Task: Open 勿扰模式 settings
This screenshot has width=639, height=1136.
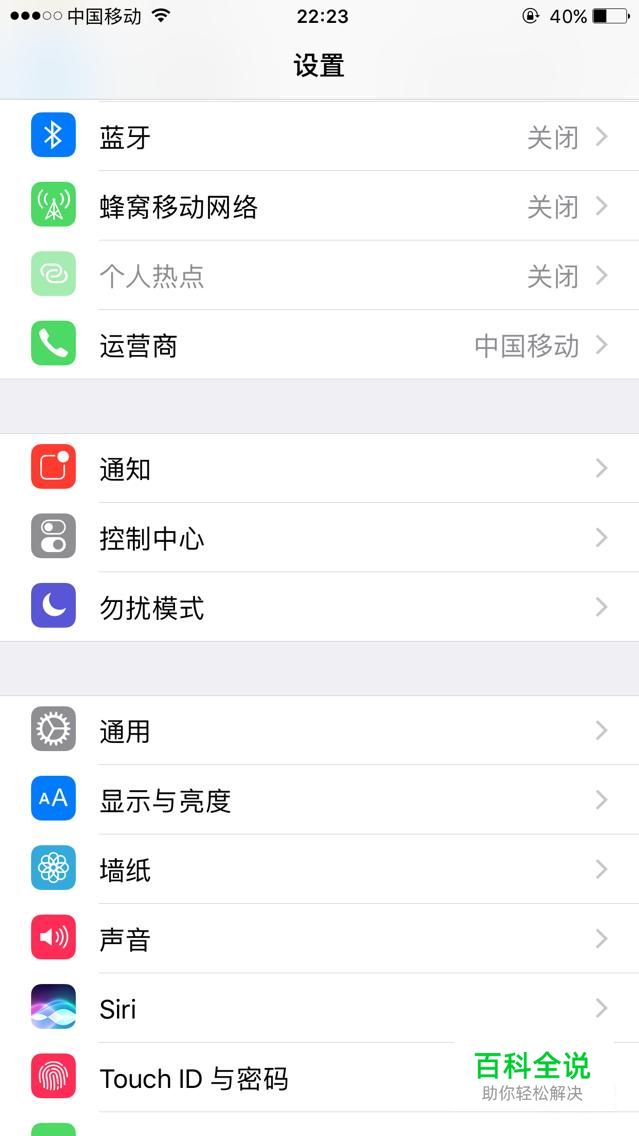Action: coord(320,608)
